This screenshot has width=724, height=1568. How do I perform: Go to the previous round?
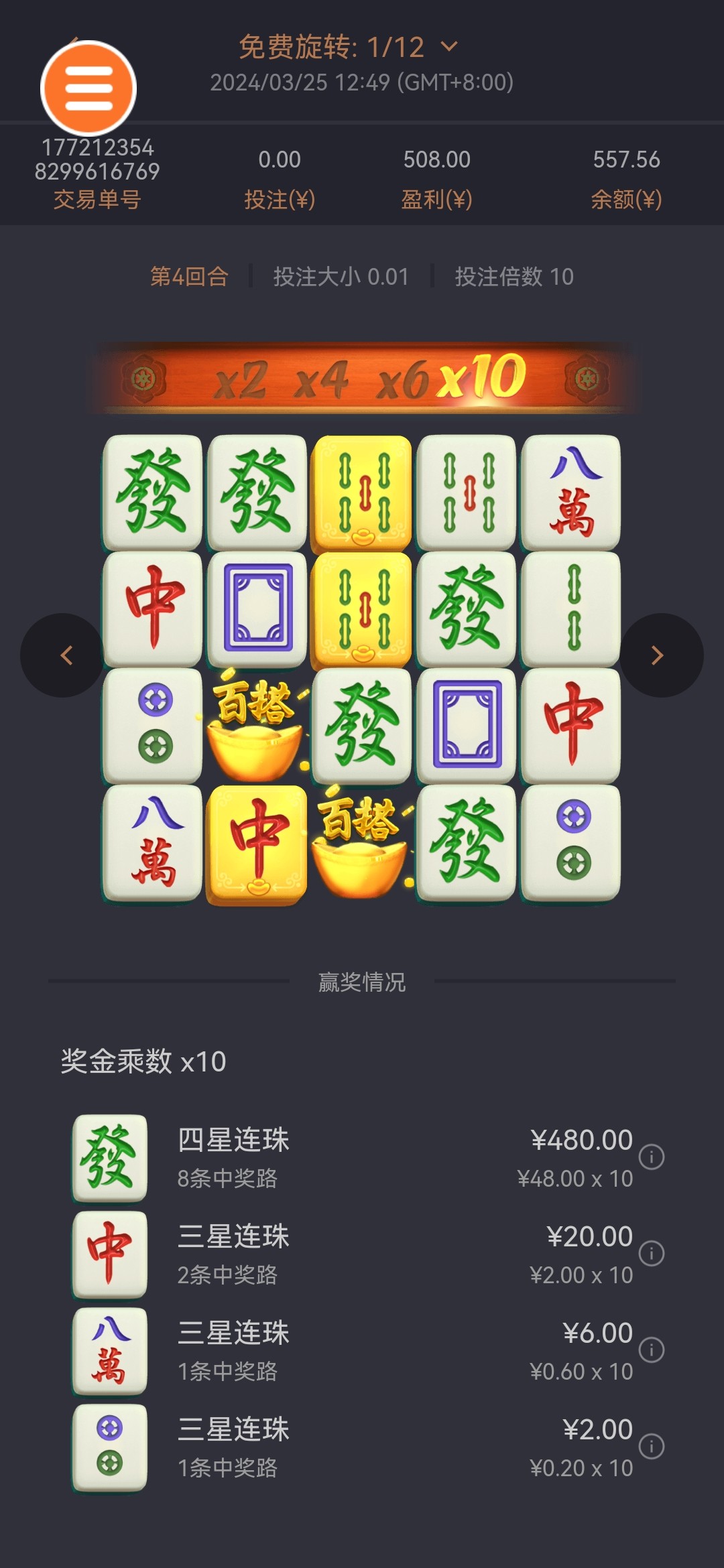[66, 655]
